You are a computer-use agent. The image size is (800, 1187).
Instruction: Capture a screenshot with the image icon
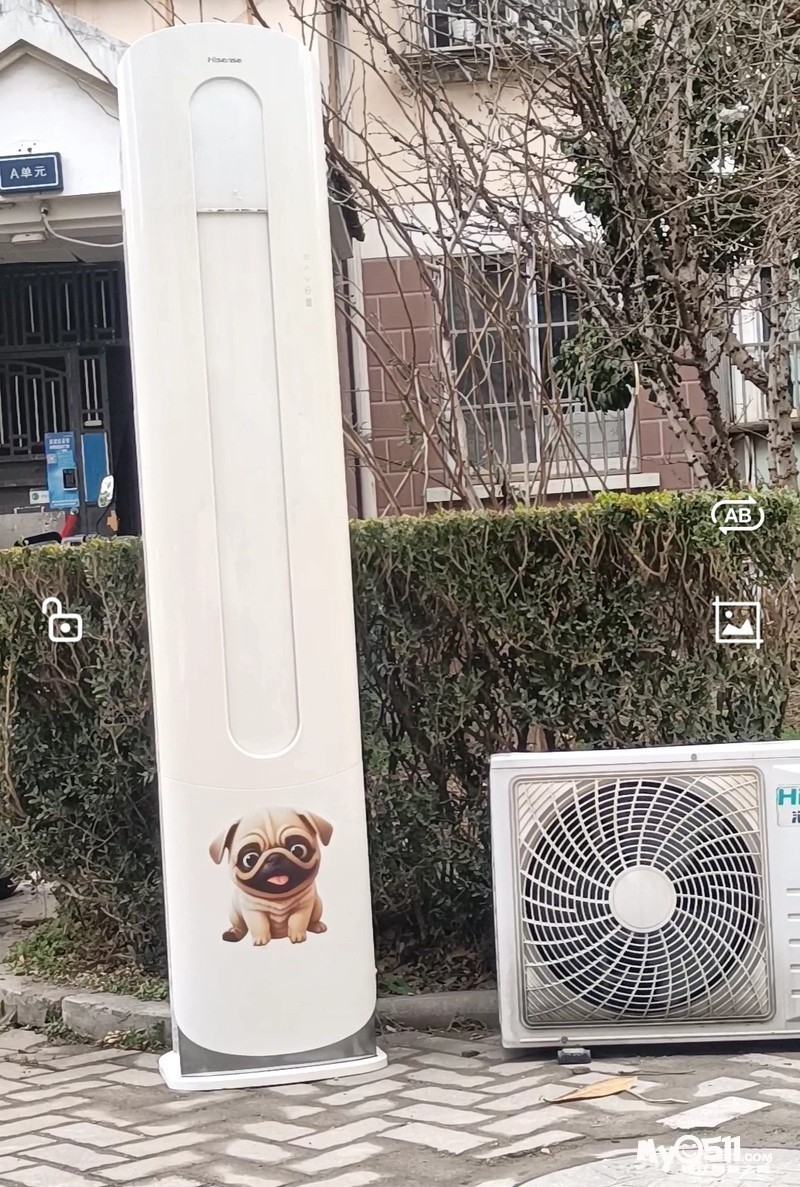738,622
